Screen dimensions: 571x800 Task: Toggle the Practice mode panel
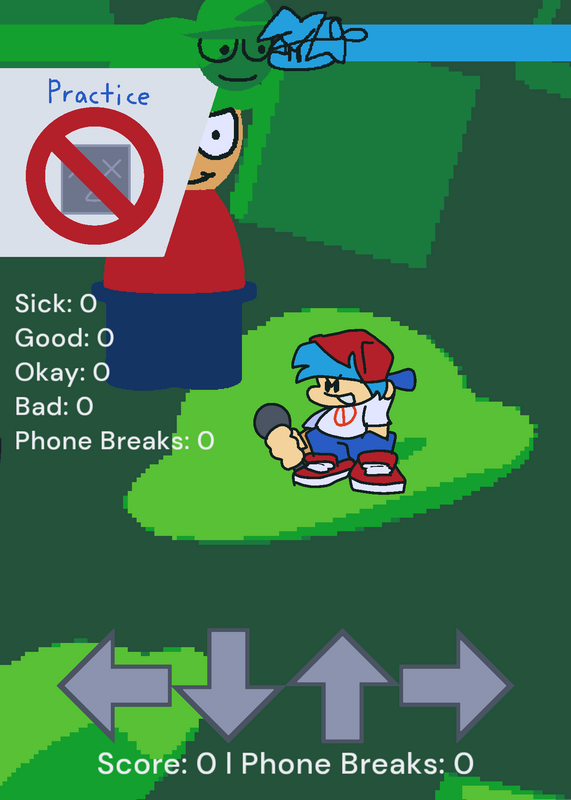point(102,162)
